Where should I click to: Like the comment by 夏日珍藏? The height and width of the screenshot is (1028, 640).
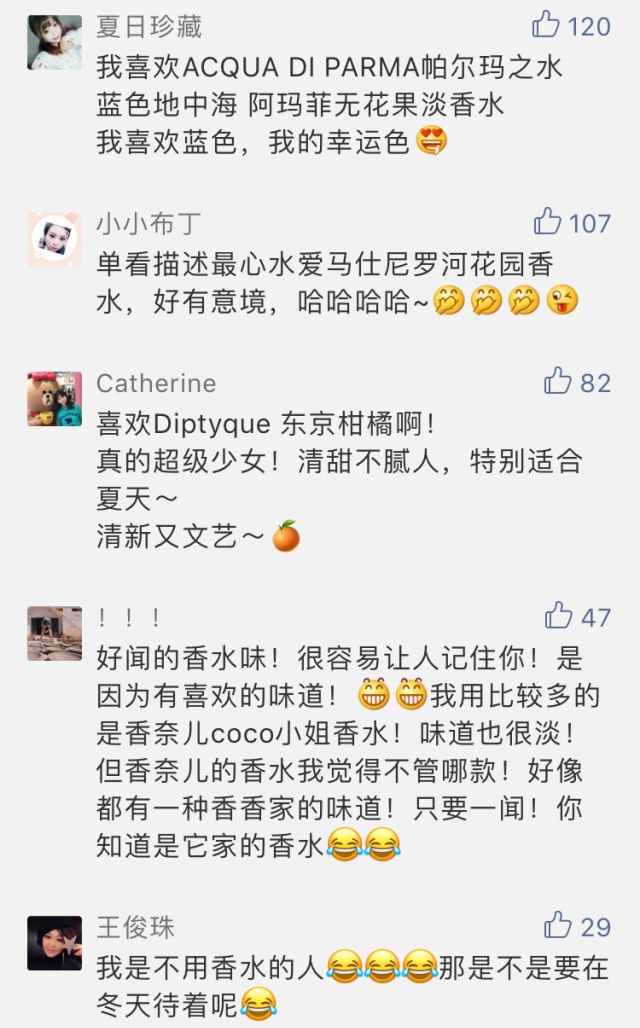(547, 24)
